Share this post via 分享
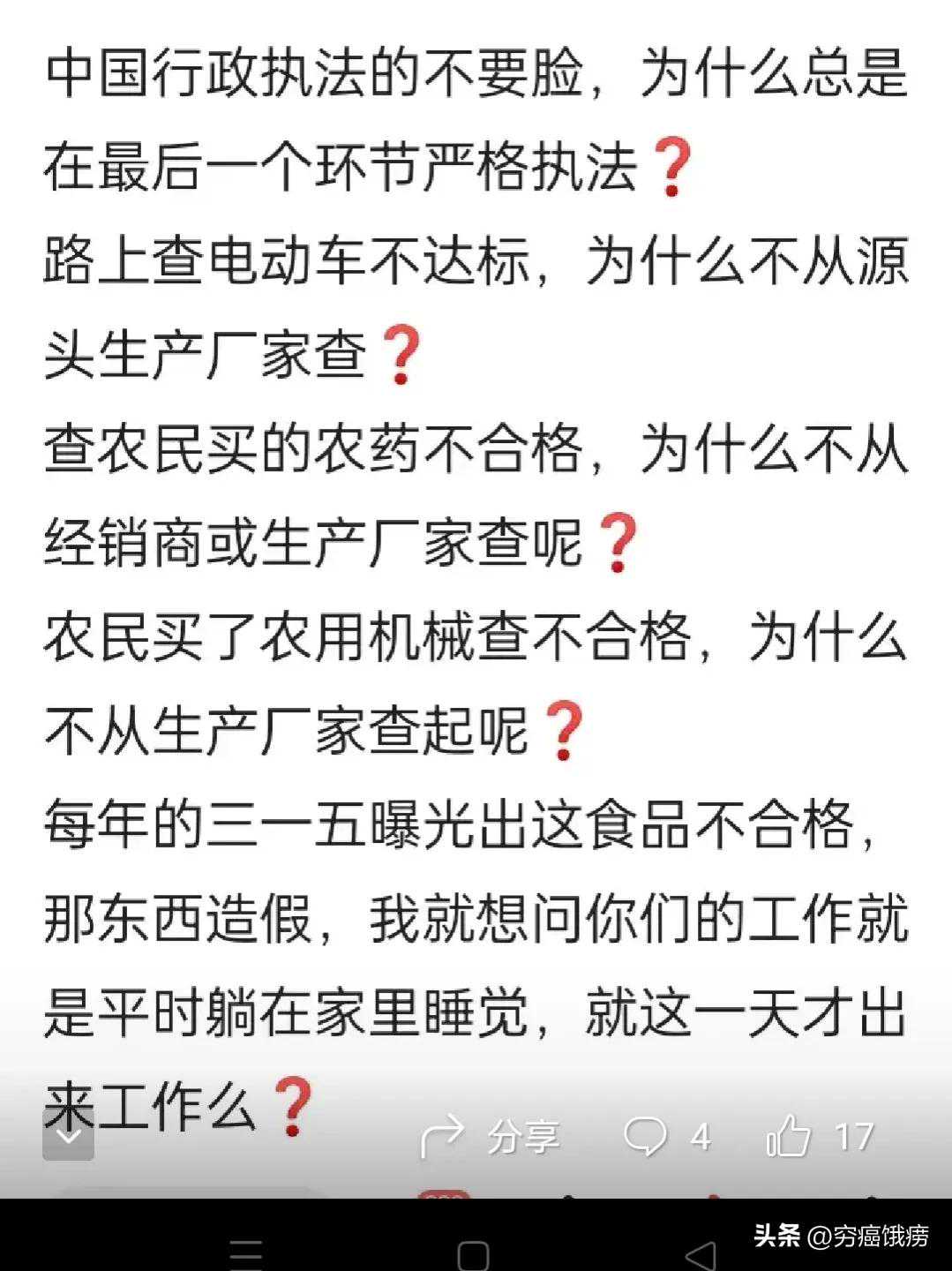This screenshot has height=1271, width=952. click(491, 1136)
